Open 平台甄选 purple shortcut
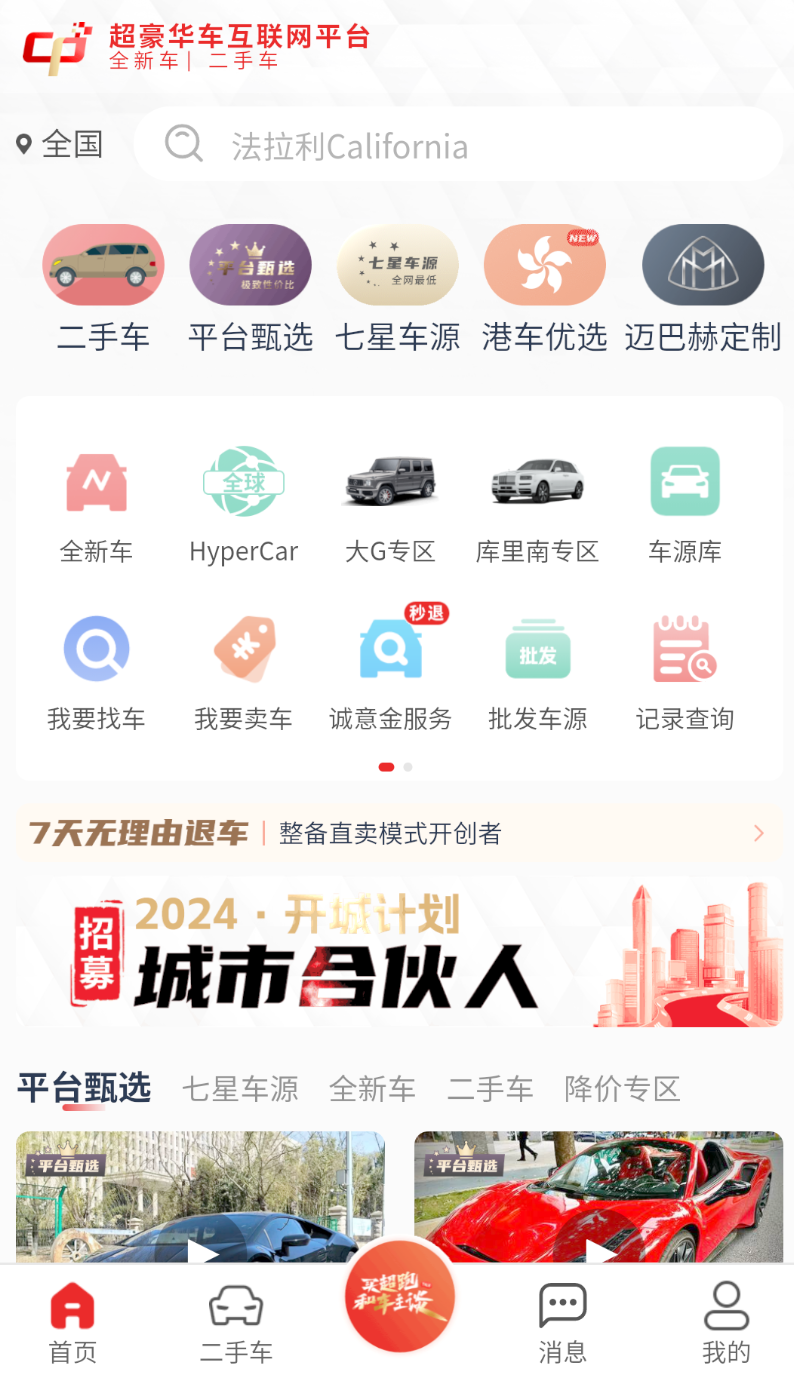This screenshot has width=794, height=1373. [x=250, y=289]
